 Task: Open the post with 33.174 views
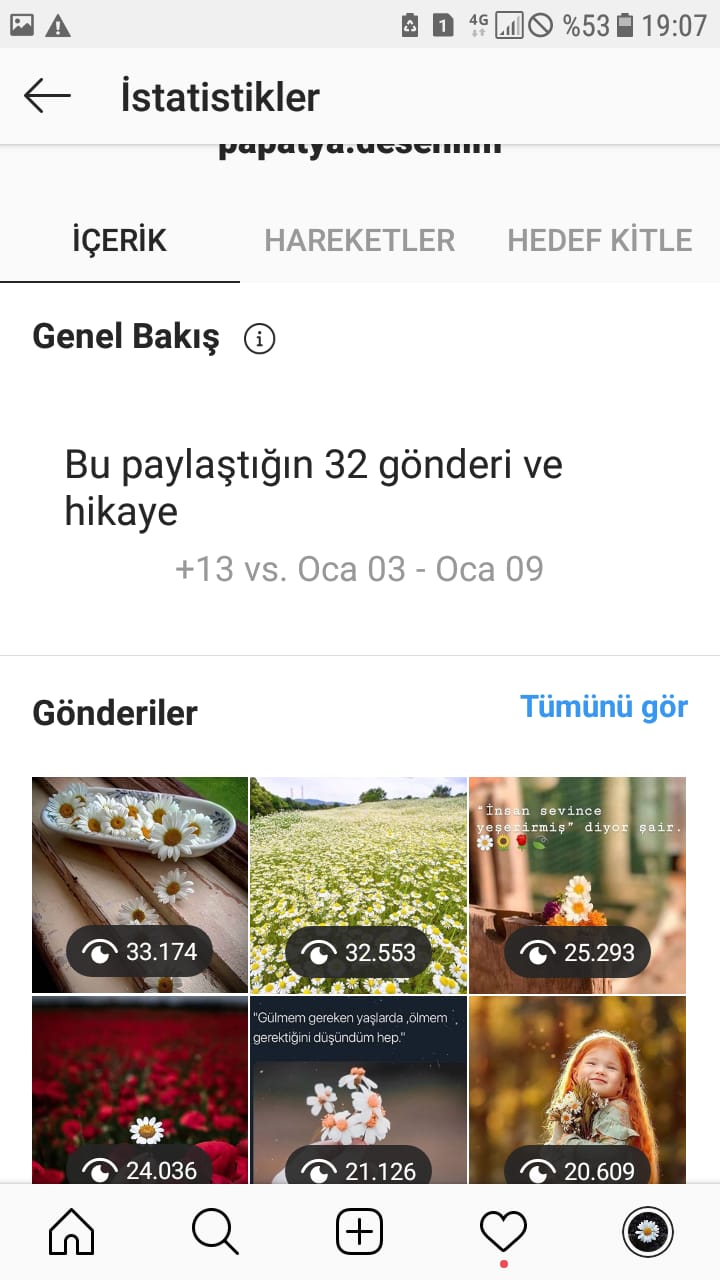tap(140, 885)
